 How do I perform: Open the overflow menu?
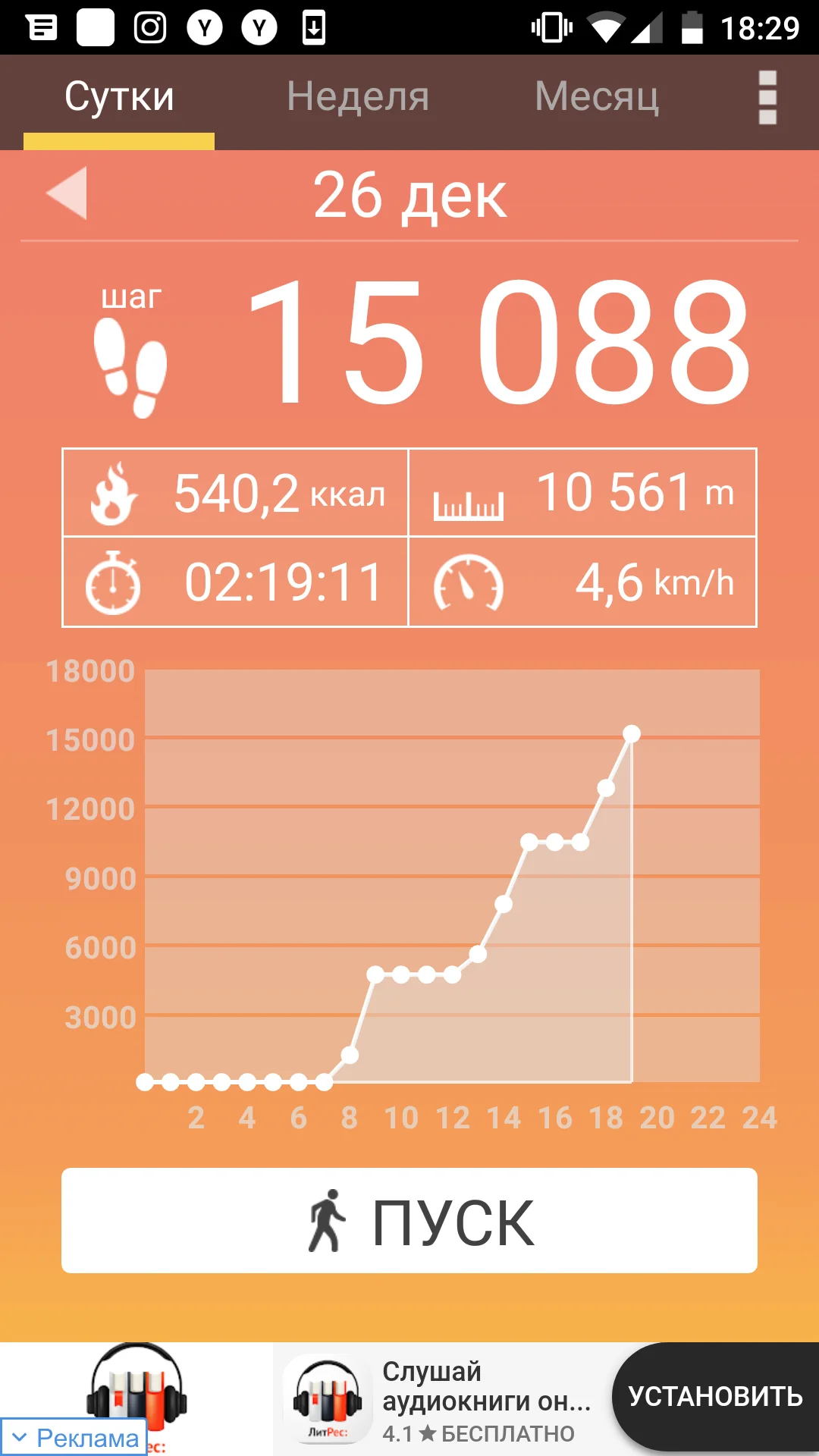(767, 97)
